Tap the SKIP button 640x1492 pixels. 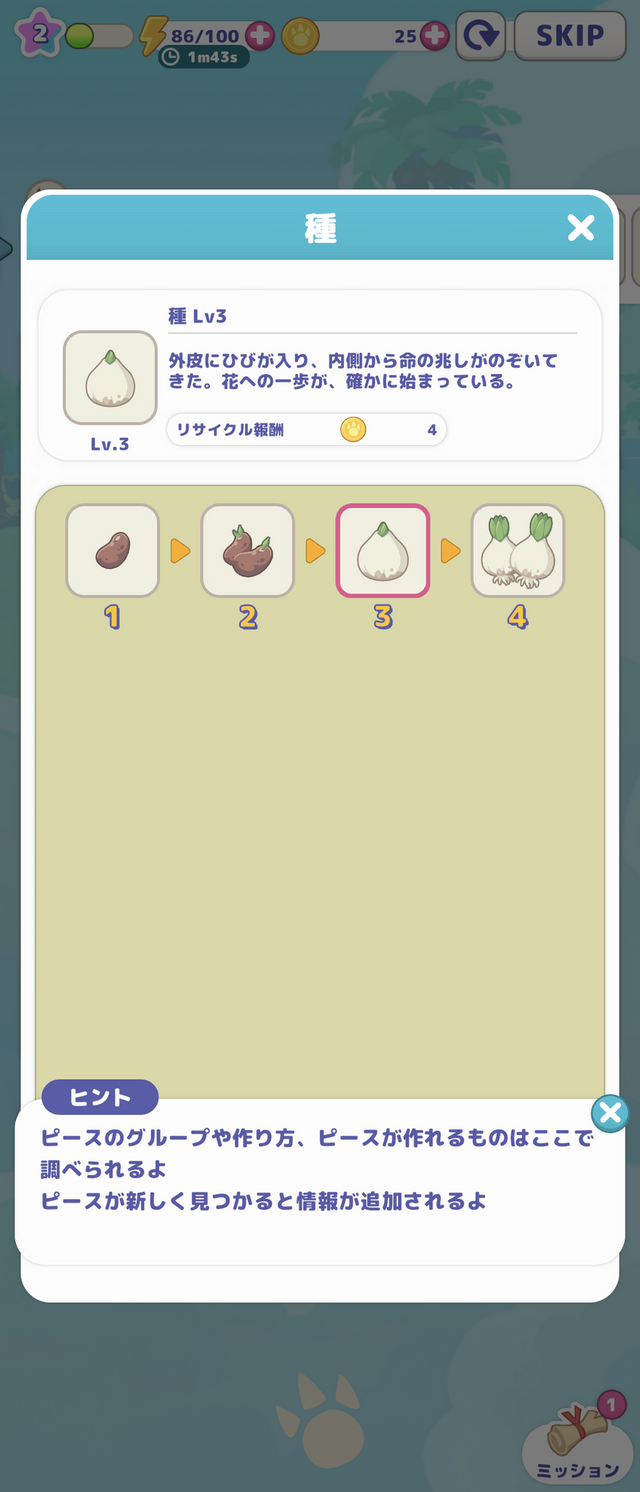(570, 37)
